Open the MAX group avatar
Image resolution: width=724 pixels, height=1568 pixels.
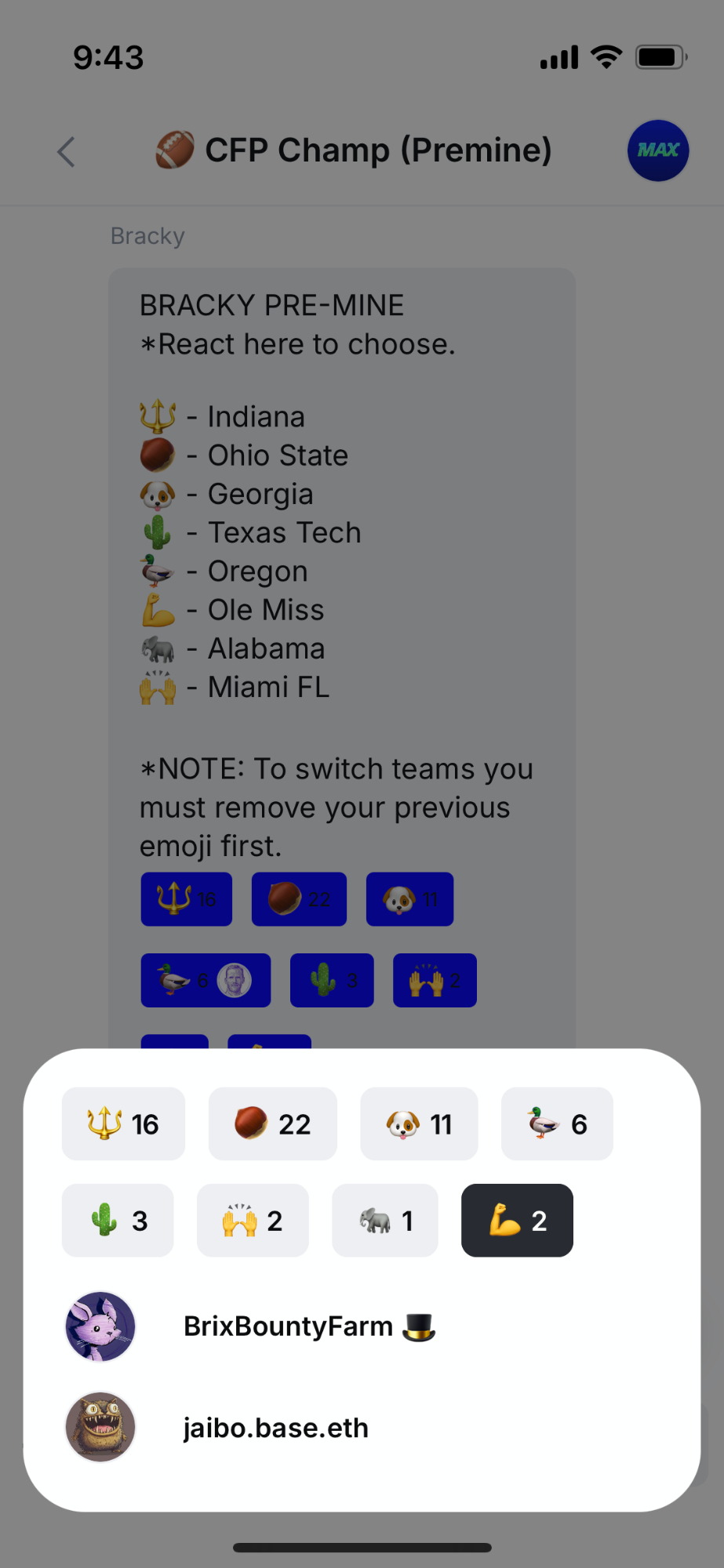657,151
